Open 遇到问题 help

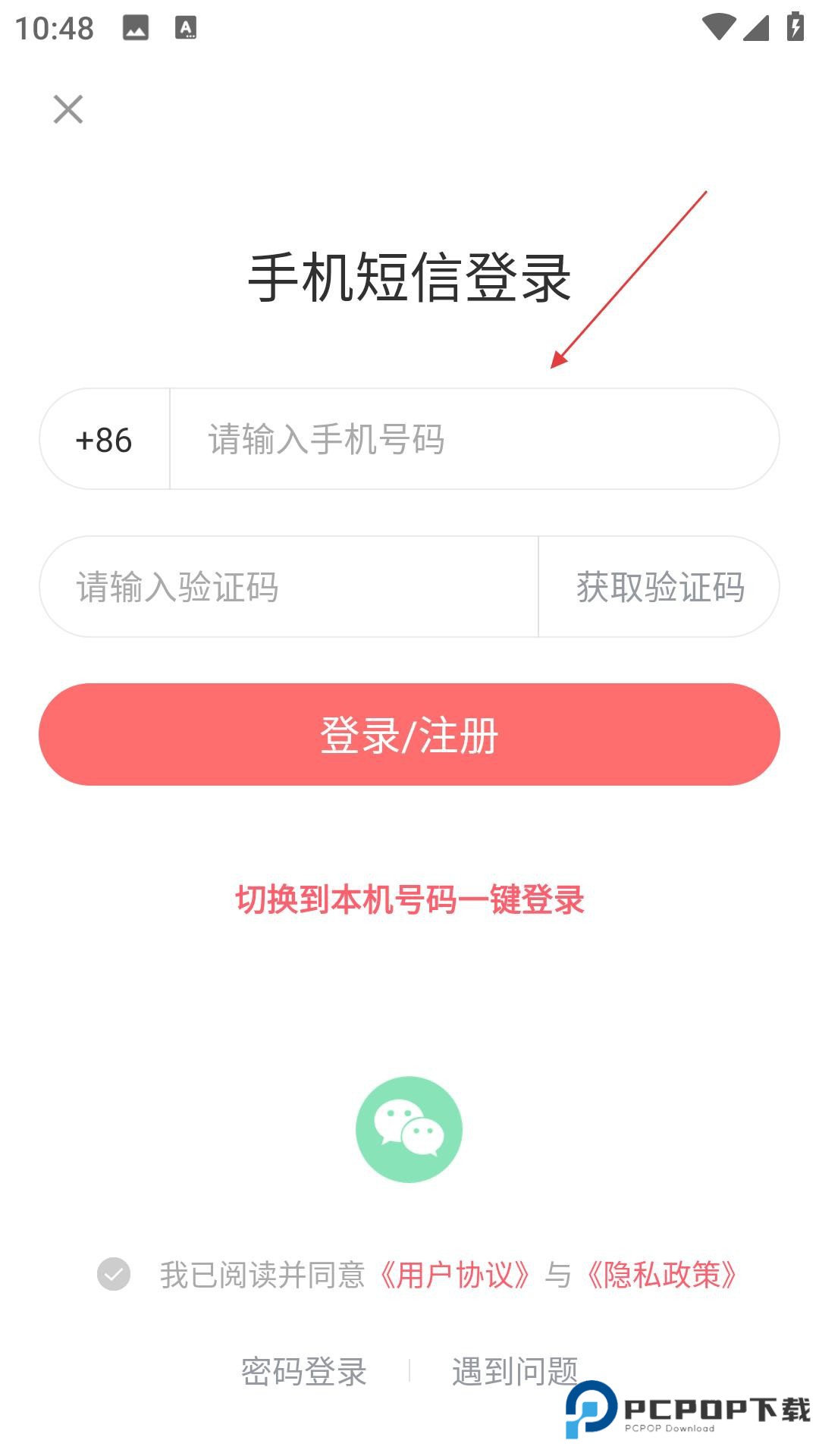pos(514,1371)
